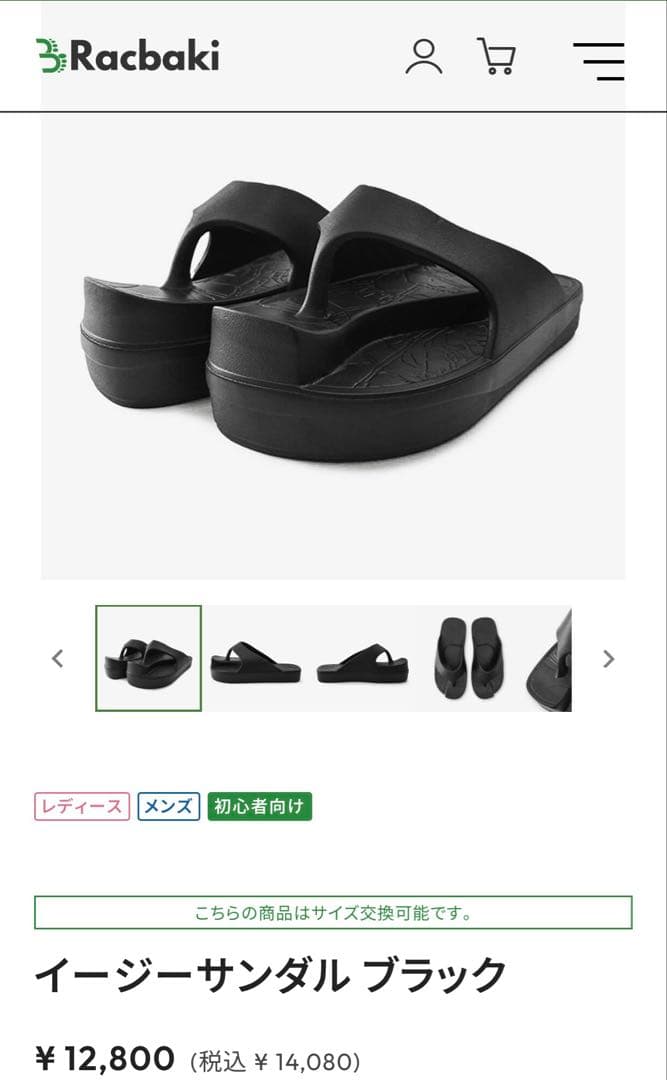
Task: Show previous thumbnail images
Action: tap(58, 658)
